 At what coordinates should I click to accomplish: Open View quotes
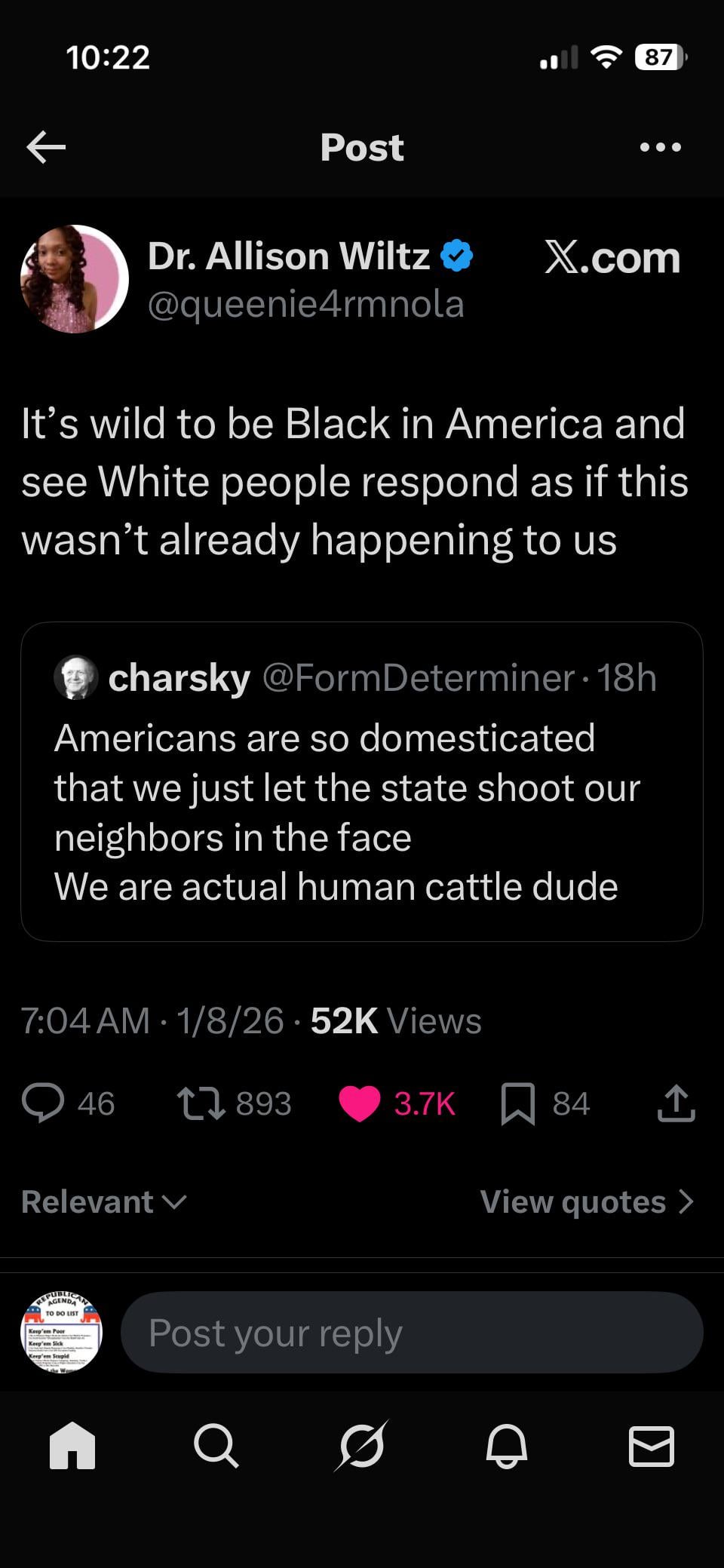click(587, 1201)
